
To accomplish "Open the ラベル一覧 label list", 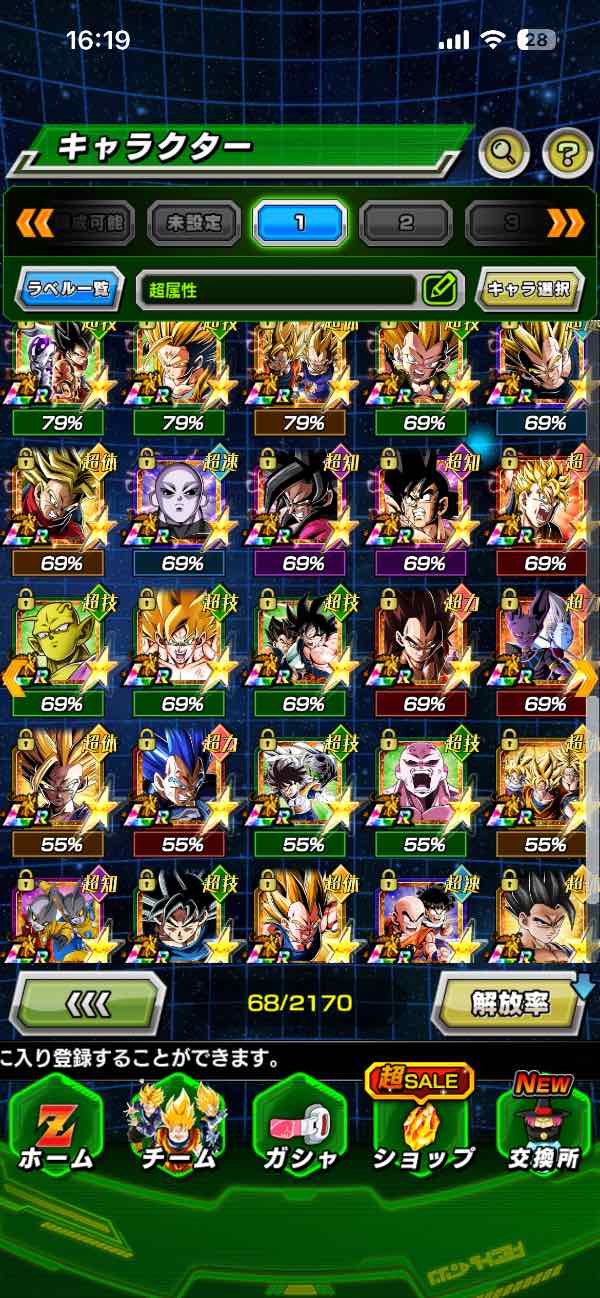I will tap(70, 290).
